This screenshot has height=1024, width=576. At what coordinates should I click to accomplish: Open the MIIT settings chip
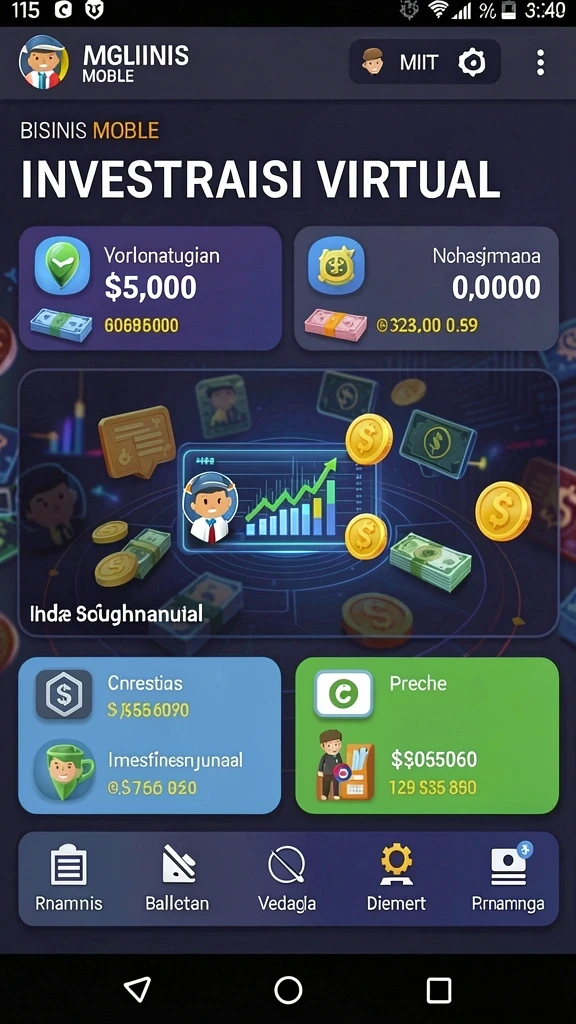[424, 62]
